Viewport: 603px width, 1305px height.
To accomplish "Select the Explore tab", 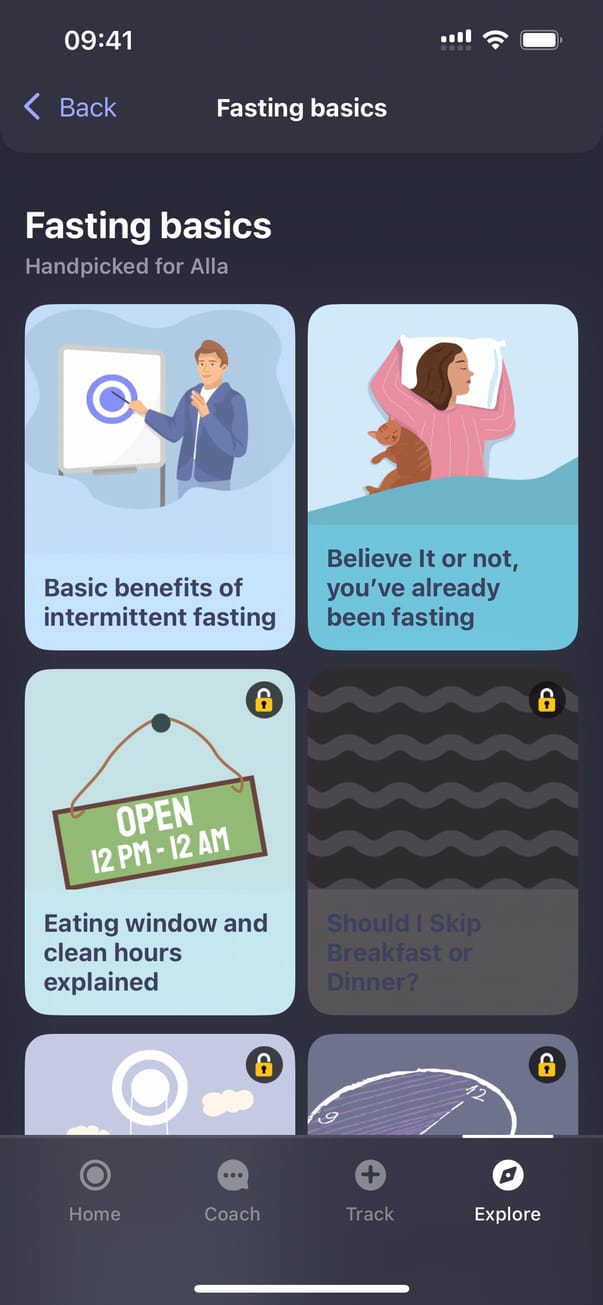I will pos(507,1192).
